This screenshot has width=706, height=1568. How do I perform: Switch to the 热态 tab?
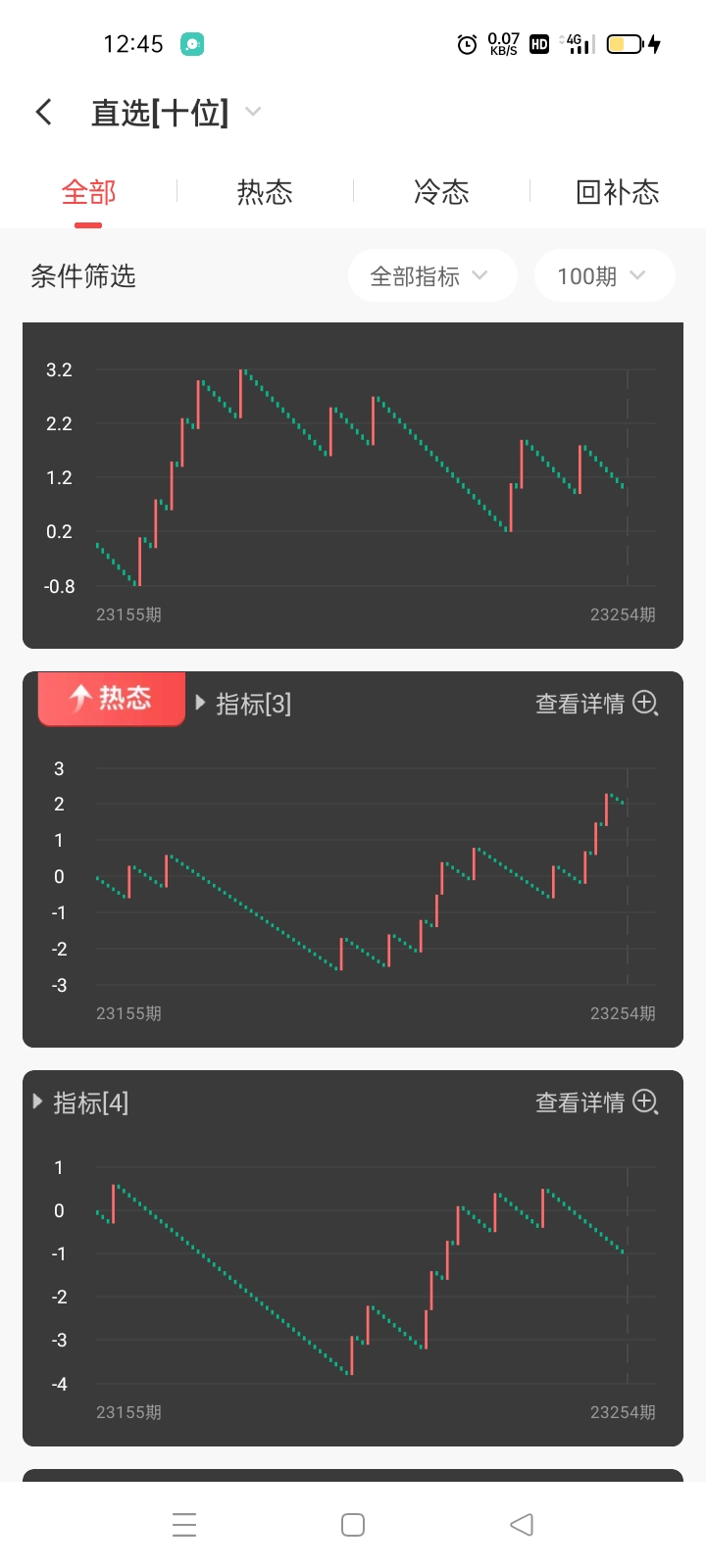264,192
